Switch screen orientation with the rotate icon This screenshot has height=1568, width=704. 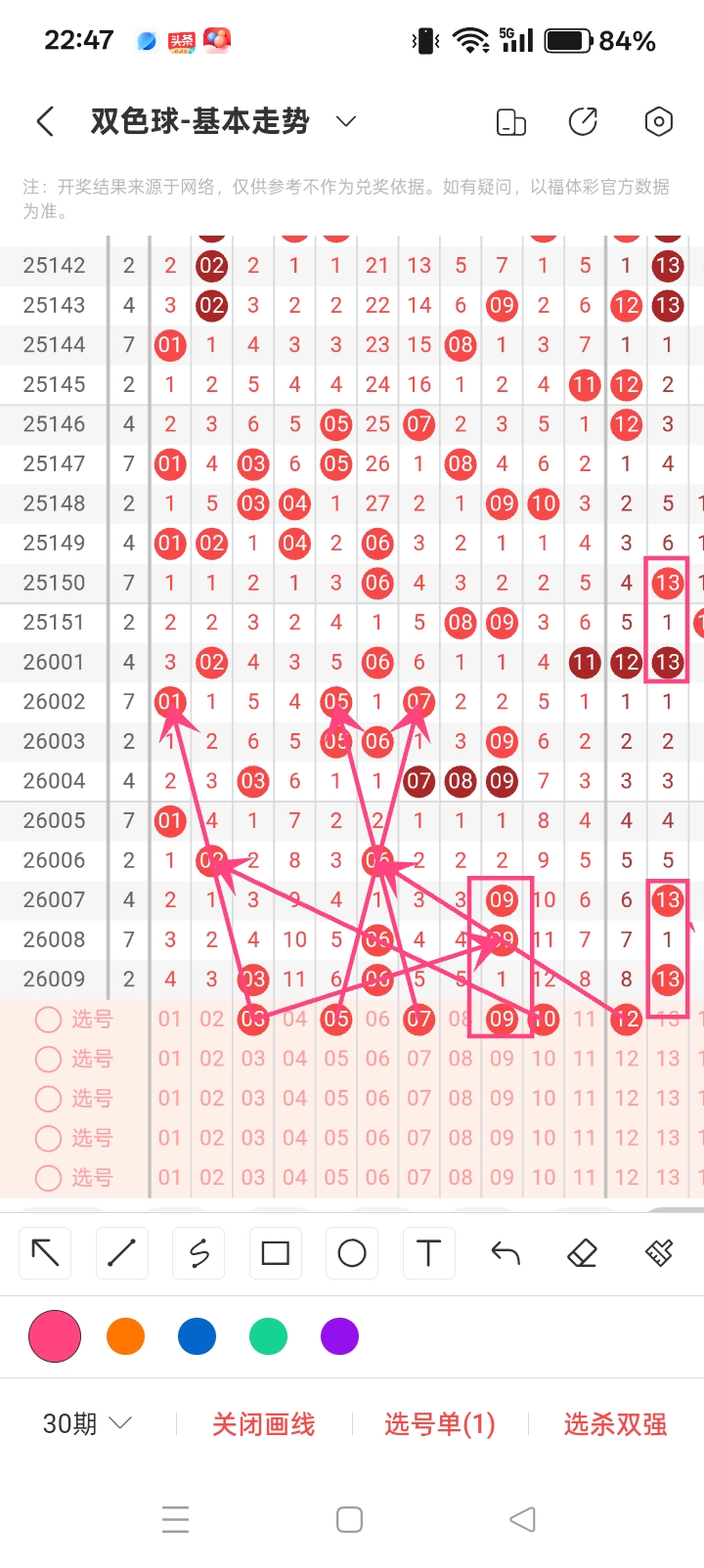click(x=511, y=122)
